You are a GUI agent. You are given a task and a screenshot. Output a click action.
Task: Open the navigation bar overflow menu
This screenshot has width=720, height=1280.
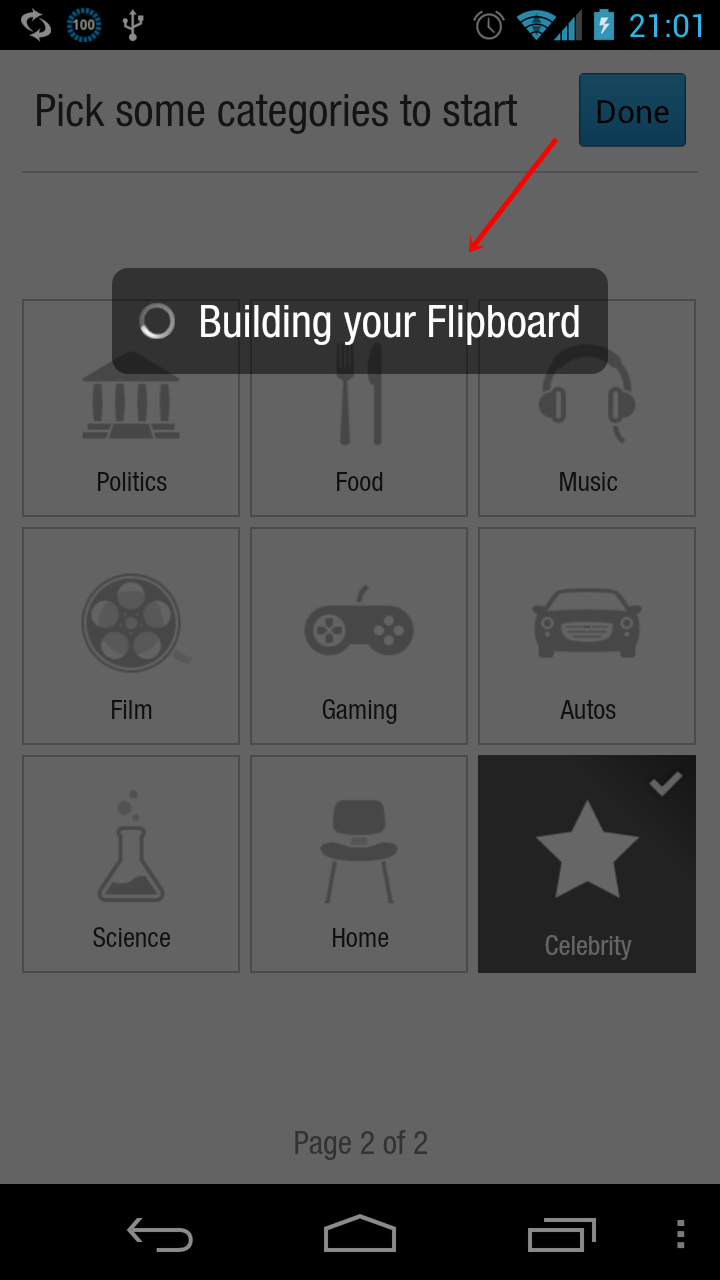point(680,1234)
